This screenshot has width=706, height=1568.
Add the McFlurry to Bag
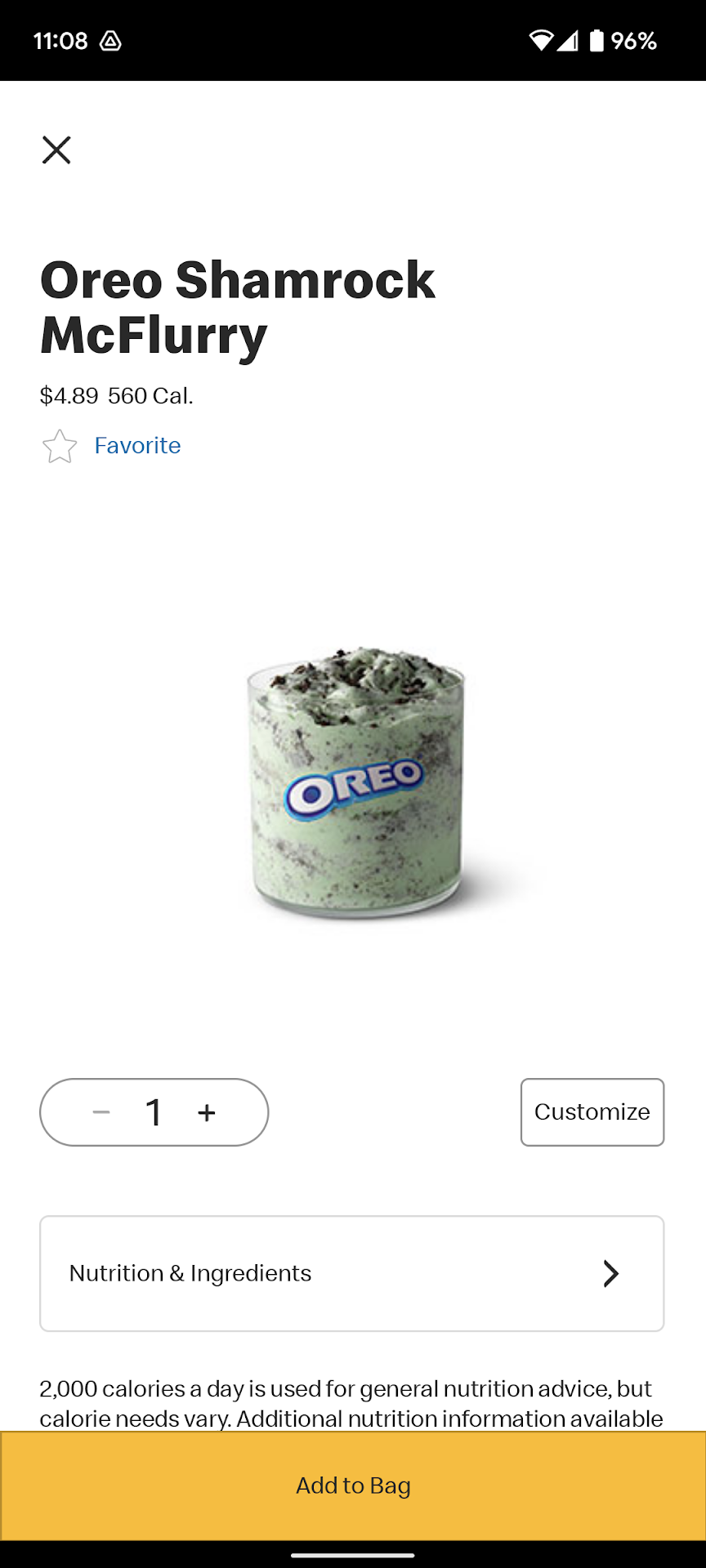[353, 1486]
